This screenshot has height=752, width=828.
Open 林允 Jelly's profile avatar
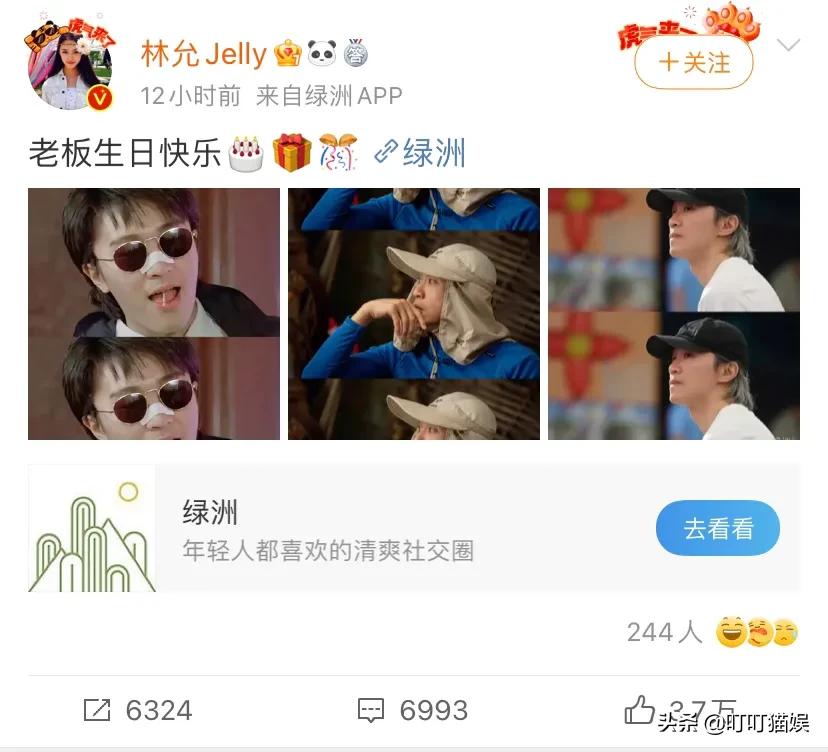pyautogui.click(x=68, y=66)
